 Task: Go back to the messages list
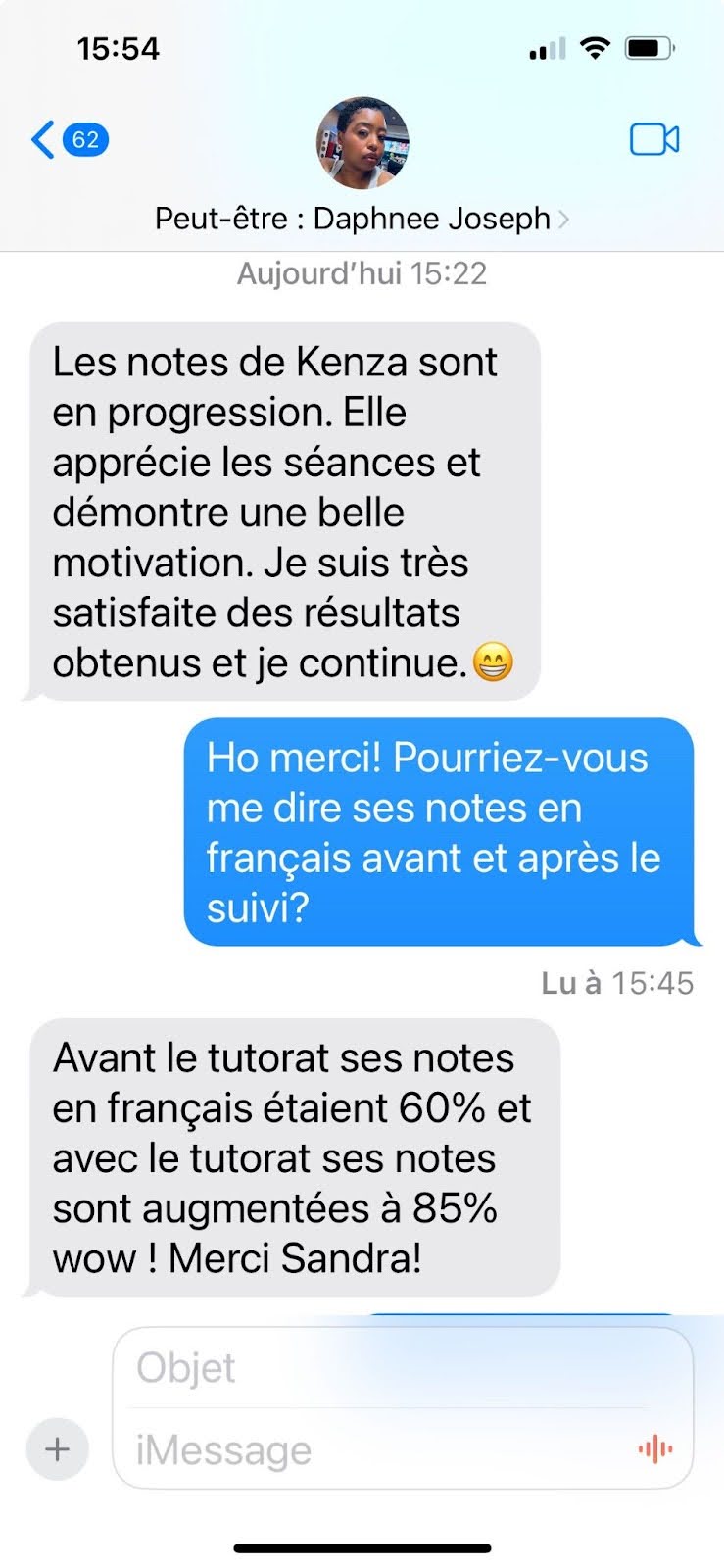point(67,140)
